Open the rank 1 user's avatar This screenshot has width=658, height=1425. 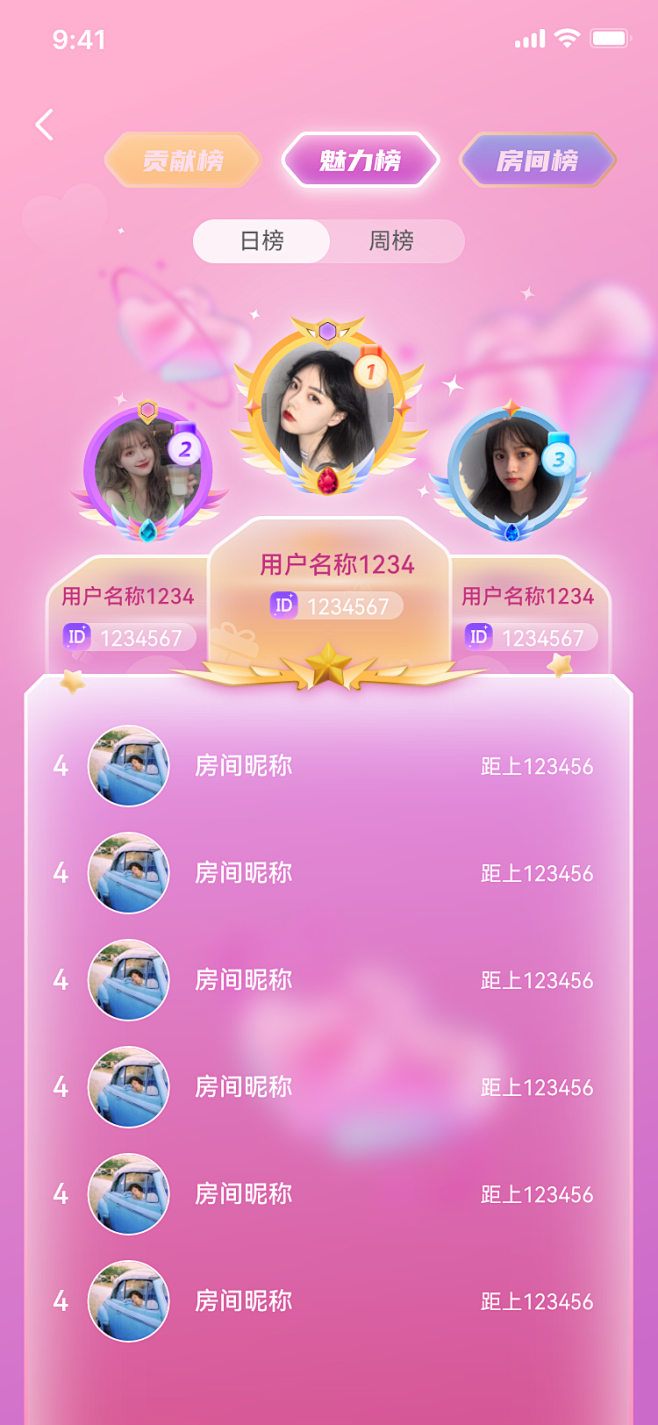coord(327,405)
